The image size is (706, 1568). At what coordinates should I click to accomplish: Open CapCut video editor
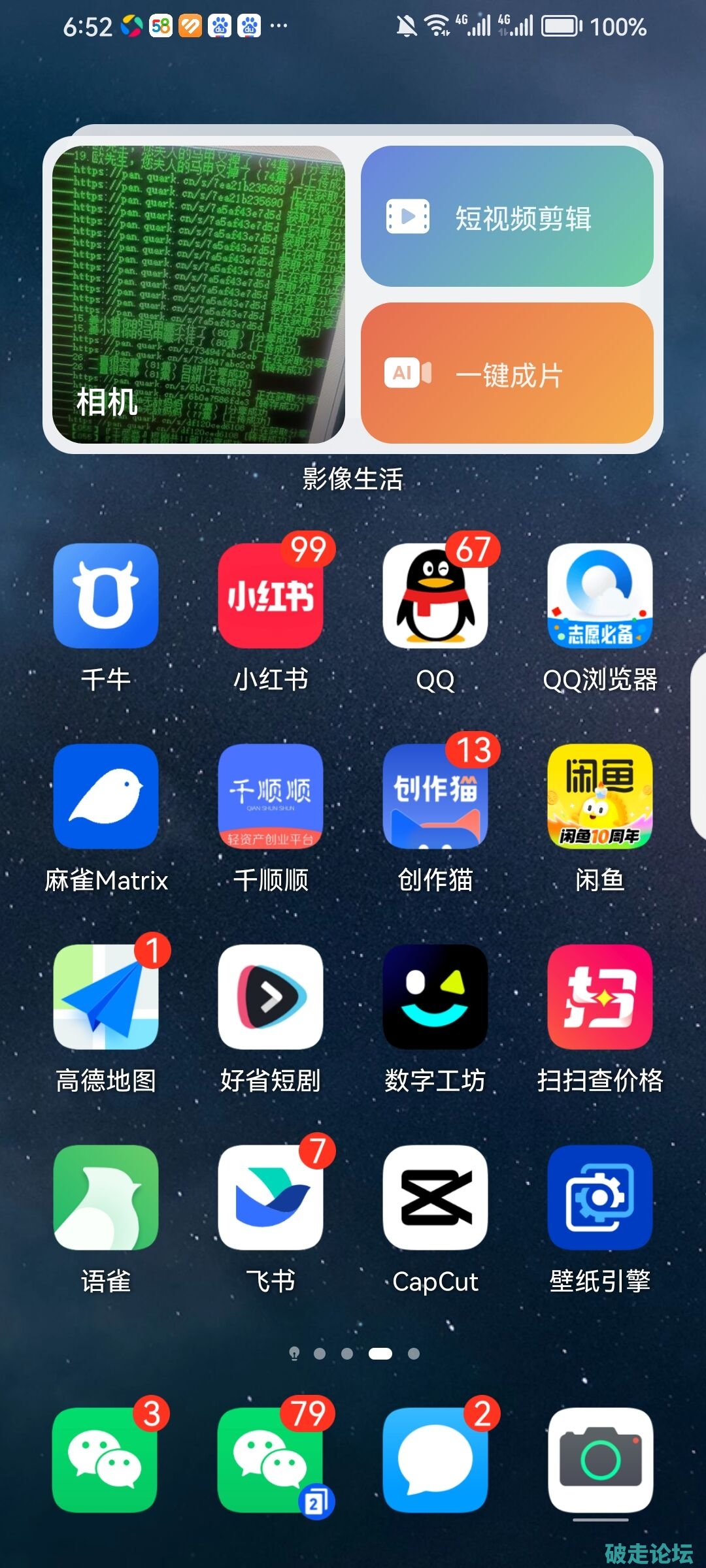tap(435, 1197)
